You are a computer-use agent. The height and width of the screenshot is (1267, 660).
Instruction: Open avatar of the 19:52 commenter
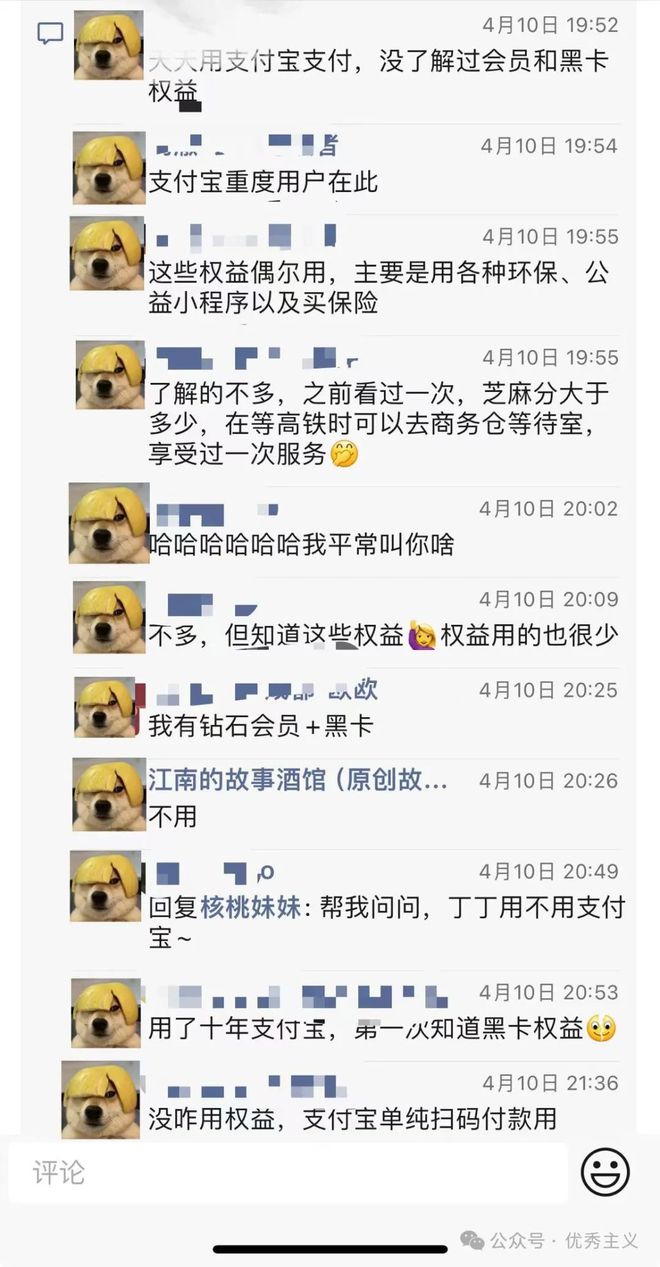click(x=108, y=46)
